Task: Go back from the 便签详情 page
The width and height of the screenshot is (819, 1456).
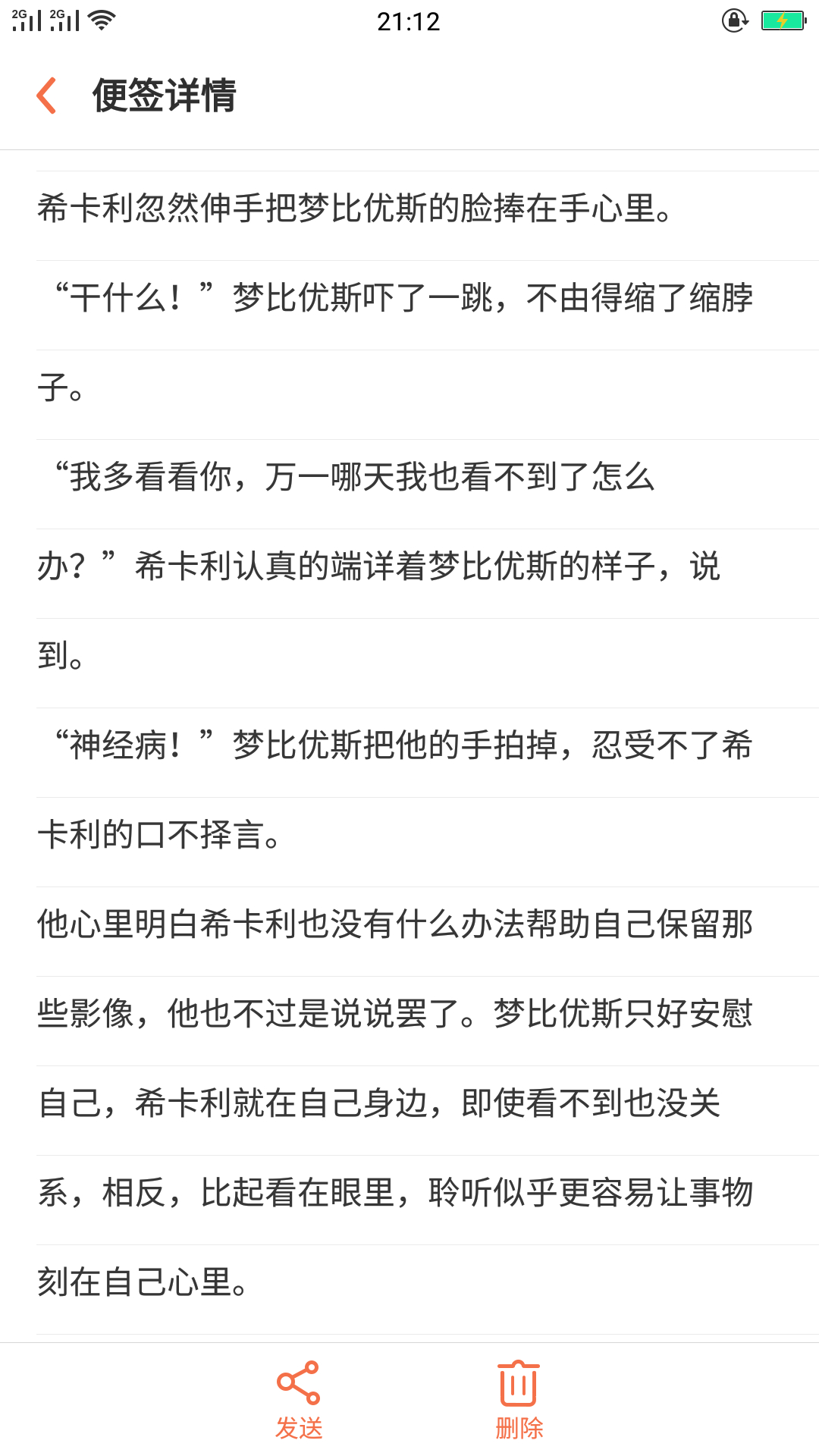Action: click(47, 96)
